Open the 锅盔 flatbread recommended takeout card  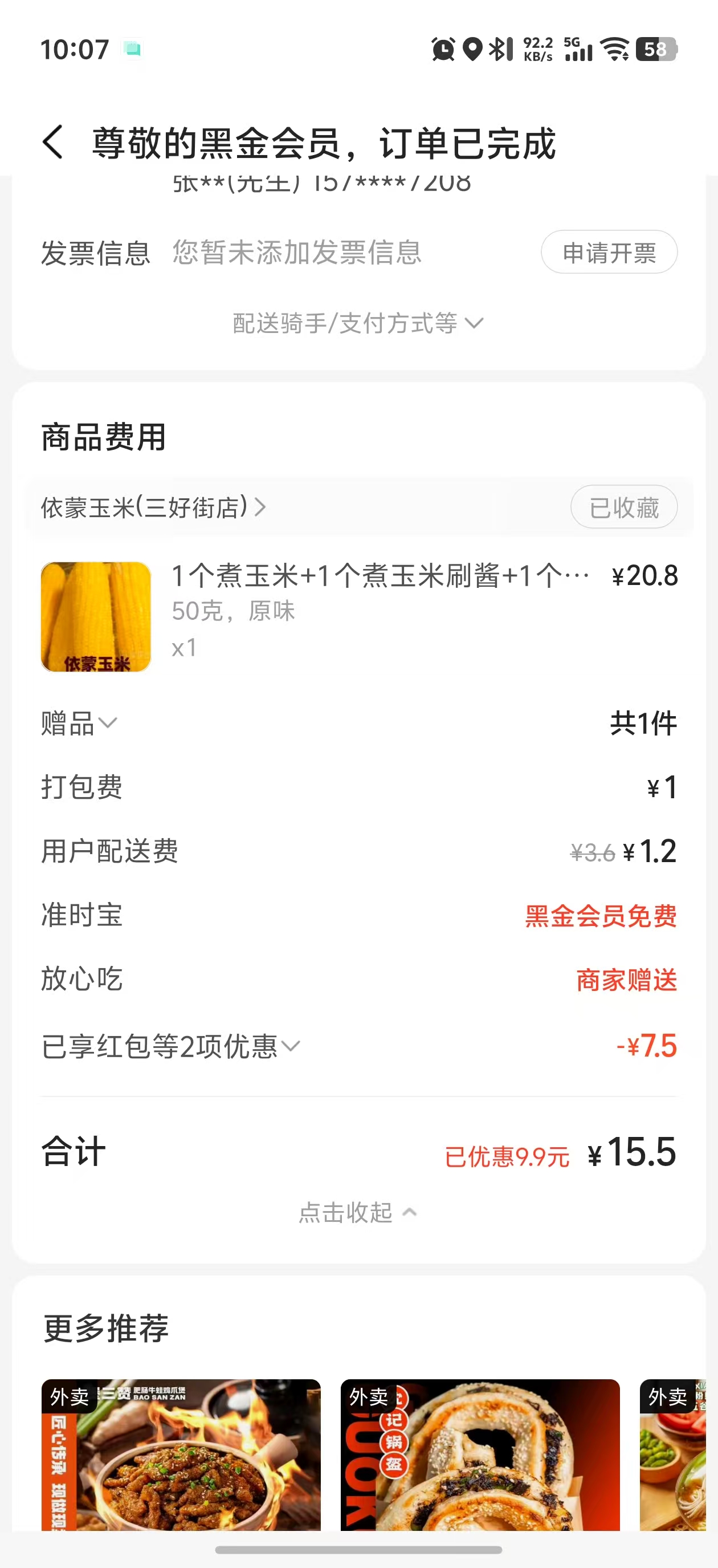[480, 1455]
